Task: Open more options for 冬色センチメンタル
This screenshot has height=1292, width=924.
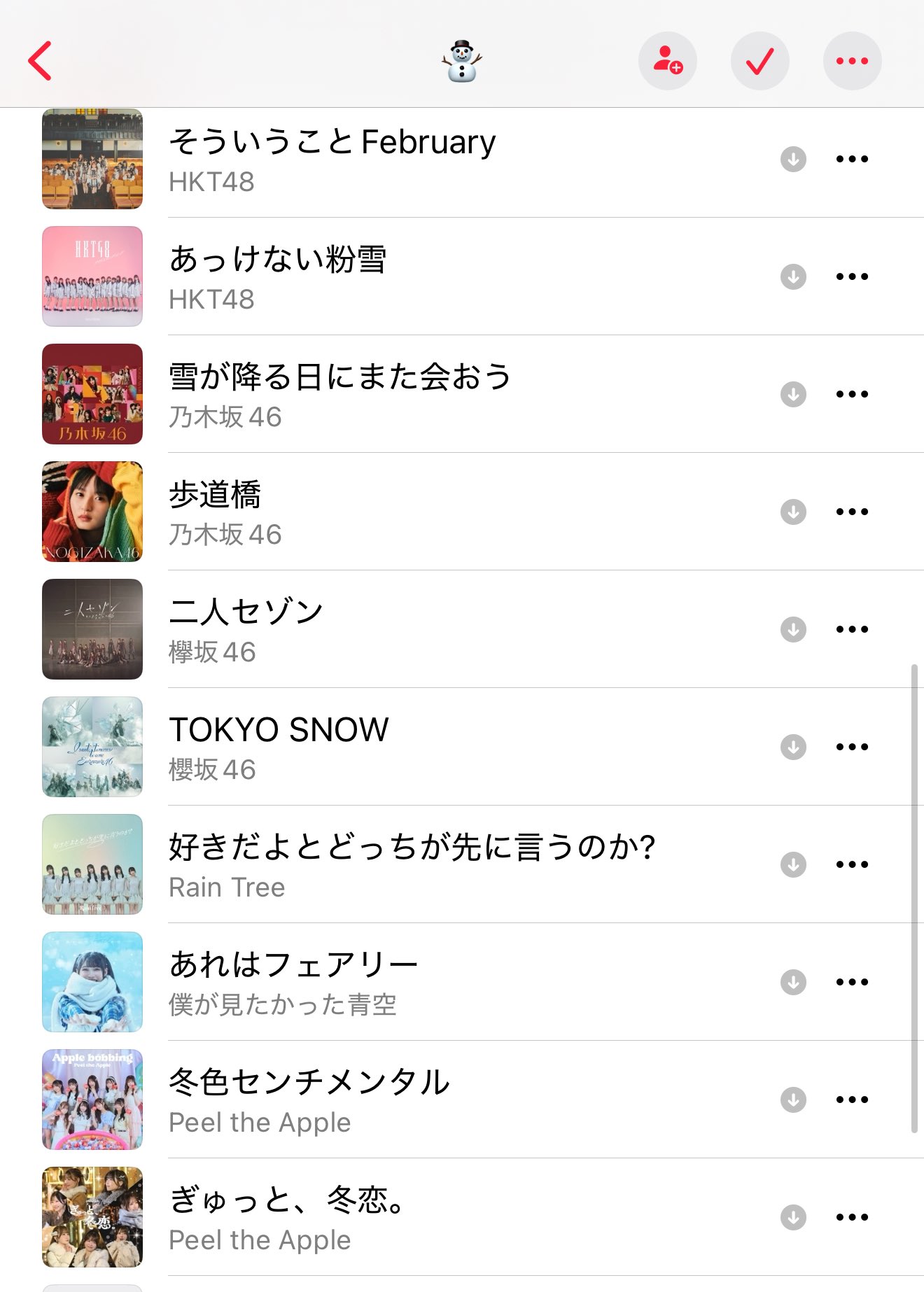Action: tap(852, 1100)
